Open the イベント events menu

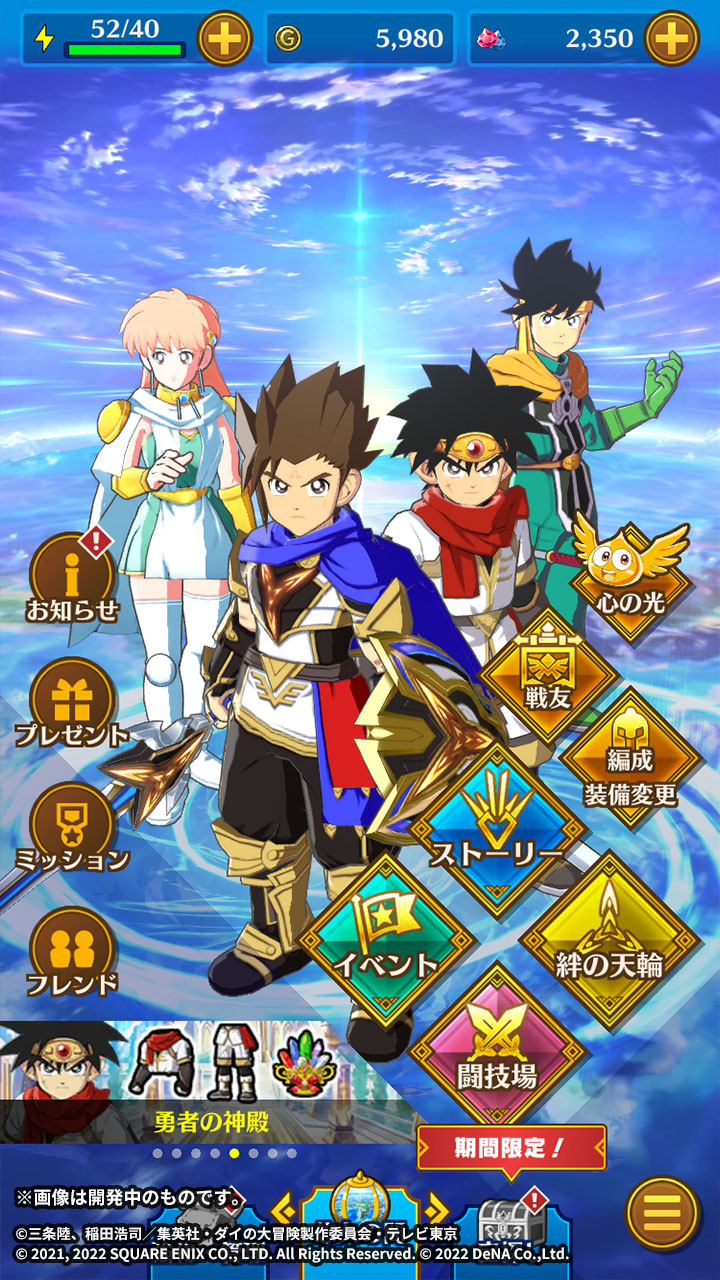(x=387, y=939)
